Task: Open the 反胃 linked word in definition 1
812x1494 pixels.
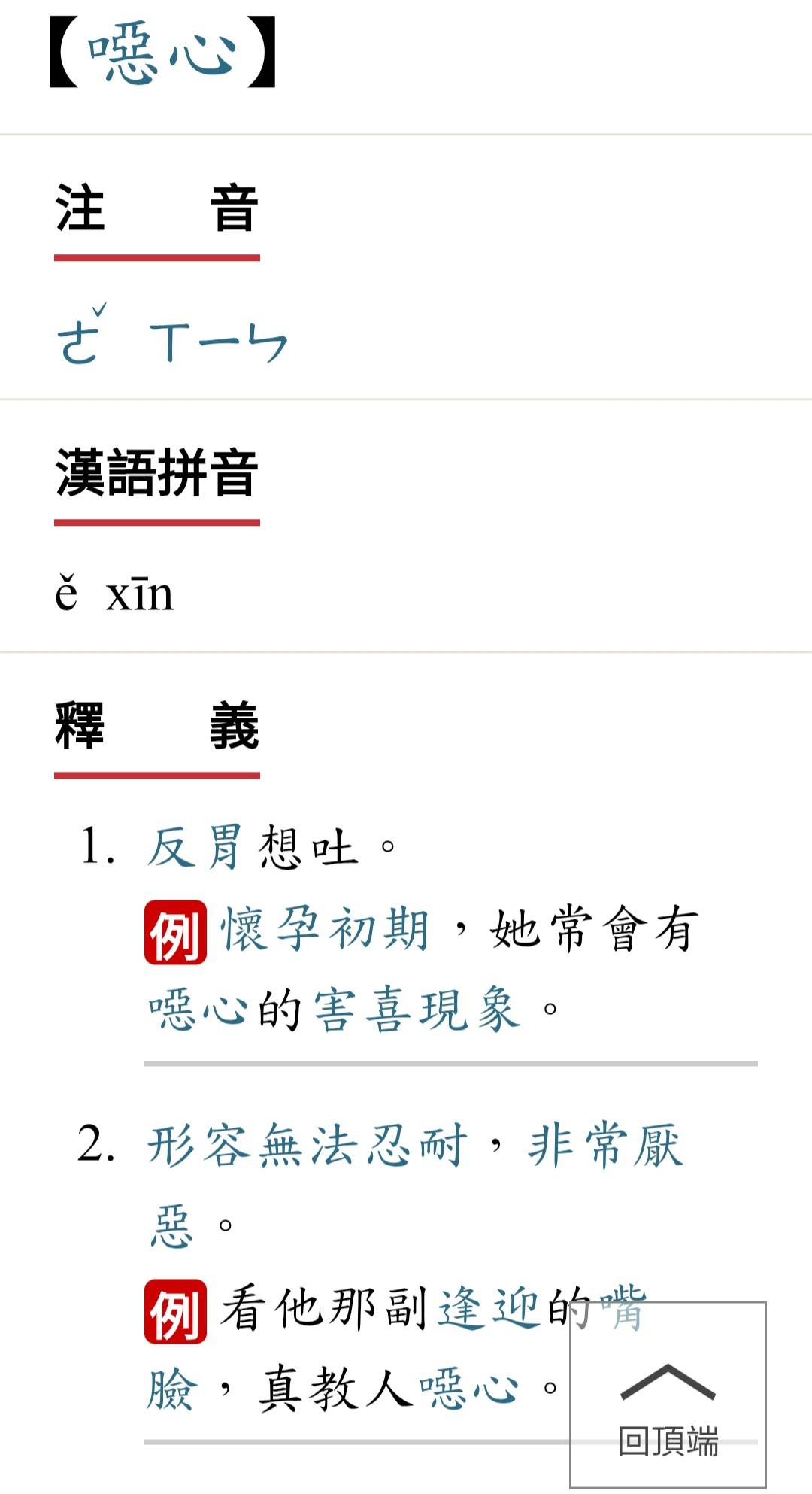Action: (194, 847)
